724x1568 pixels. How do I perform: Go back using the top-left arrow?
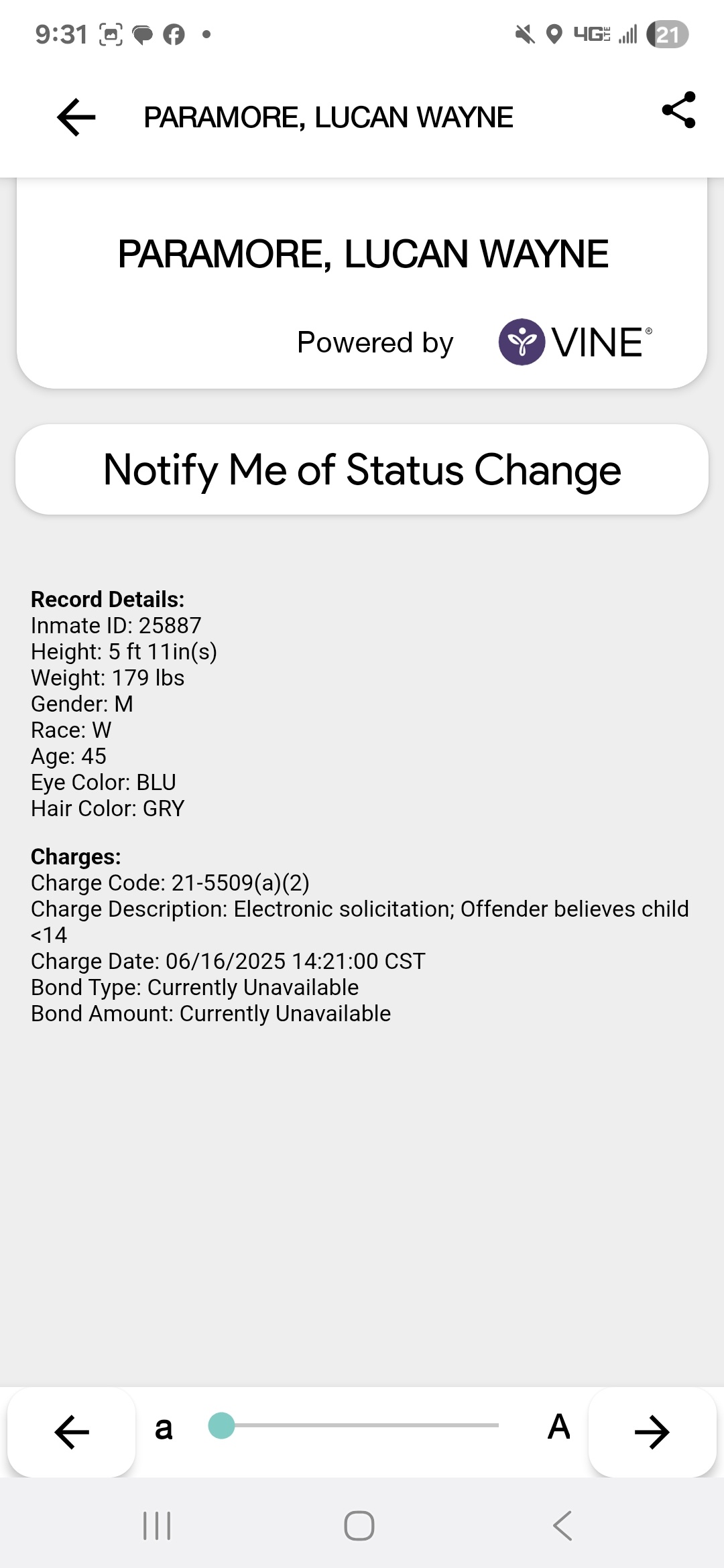click(76, 117)
